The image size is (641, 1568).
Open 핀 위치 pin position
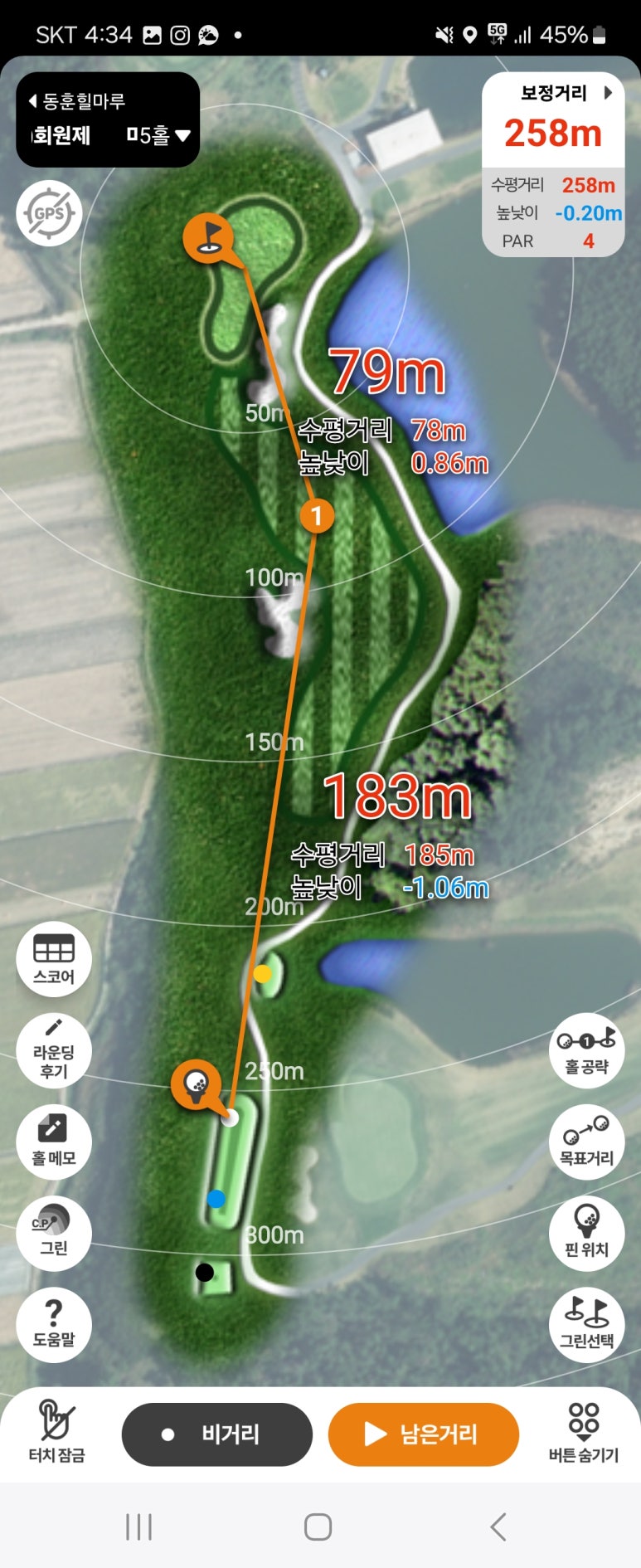click(x=586, y=1232)
